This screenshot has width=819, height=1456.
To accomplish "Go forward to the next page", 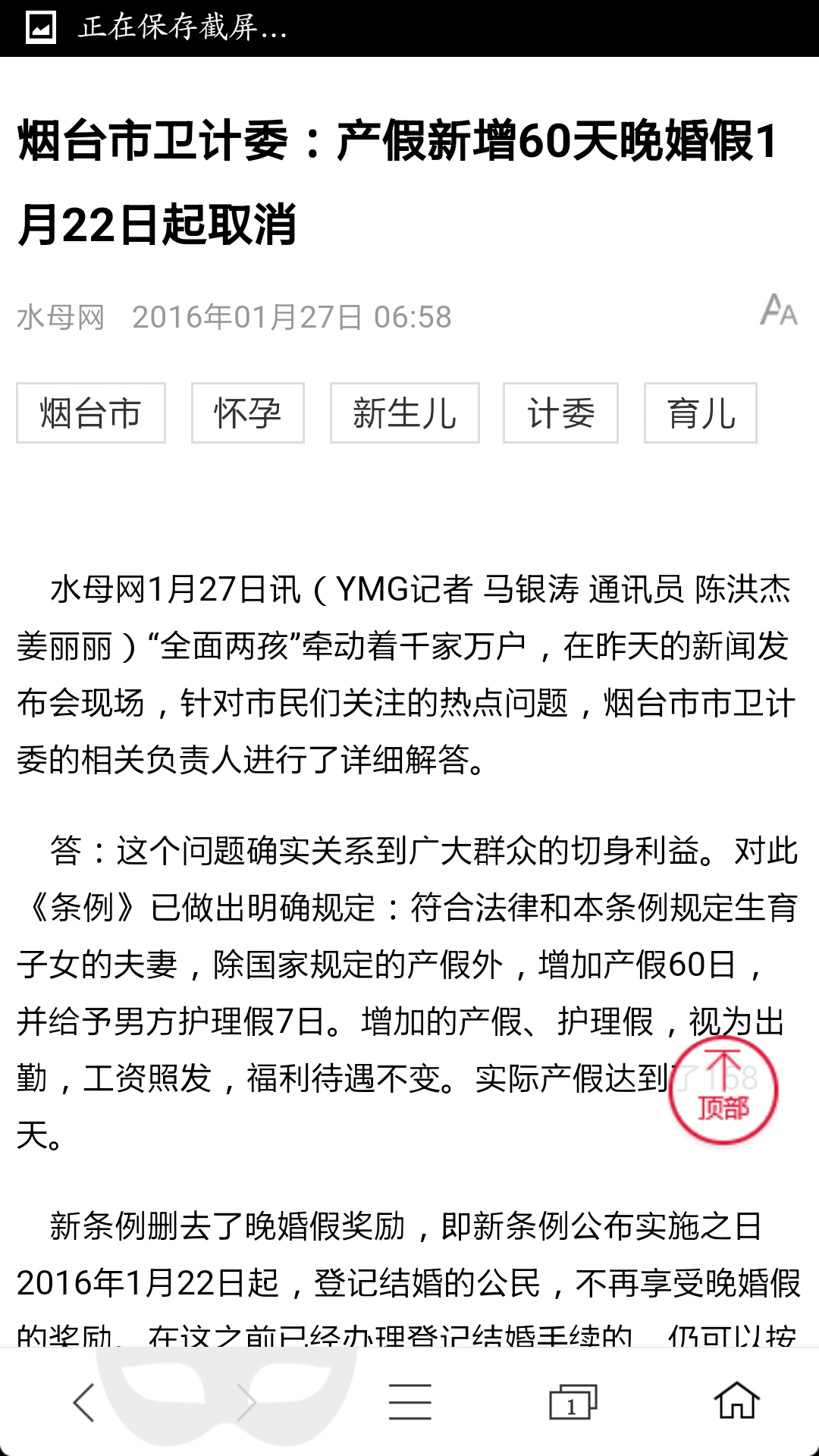I will (x=246, y=1402).
